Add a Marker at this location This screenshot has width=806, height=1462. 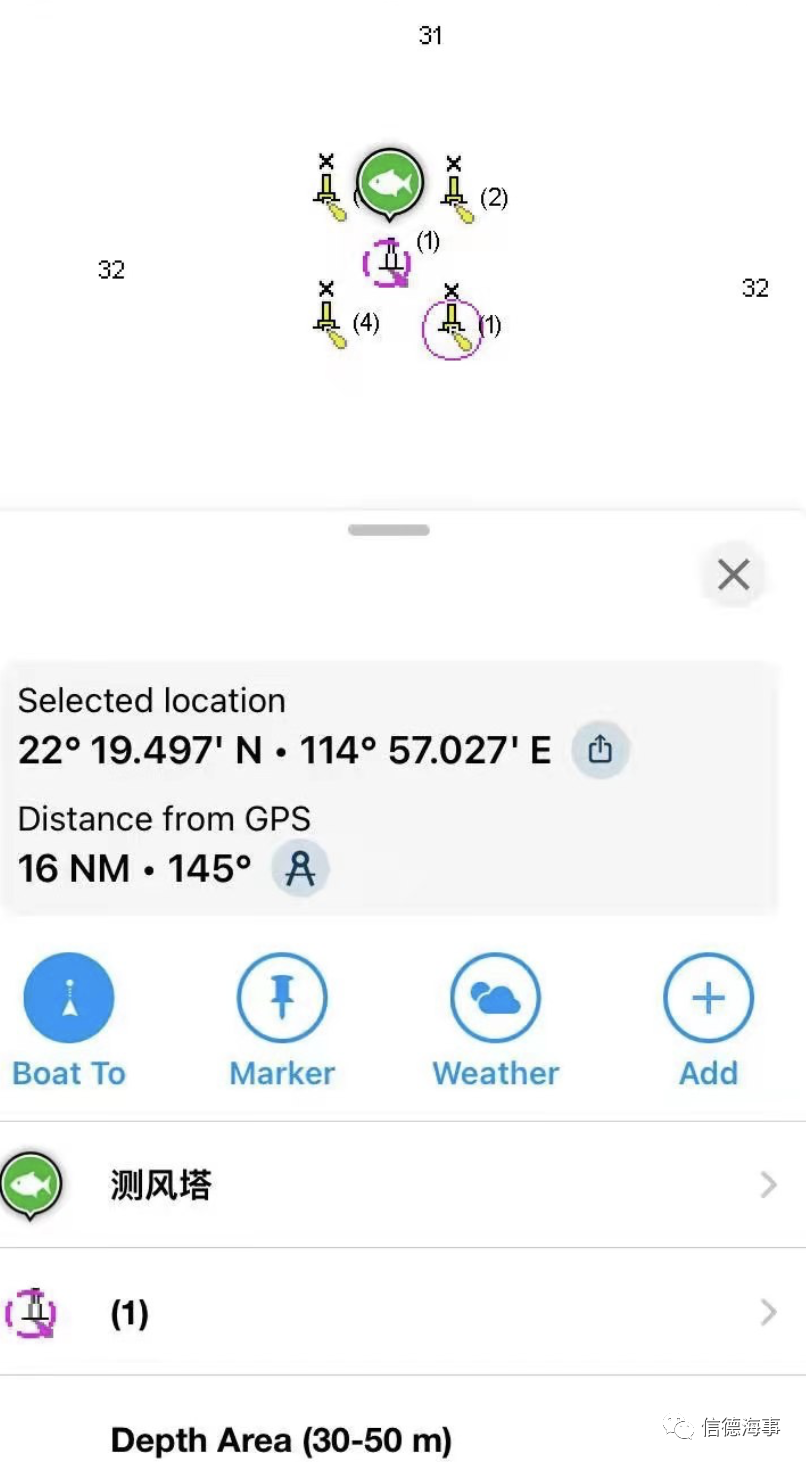[x=282, y=1020]
